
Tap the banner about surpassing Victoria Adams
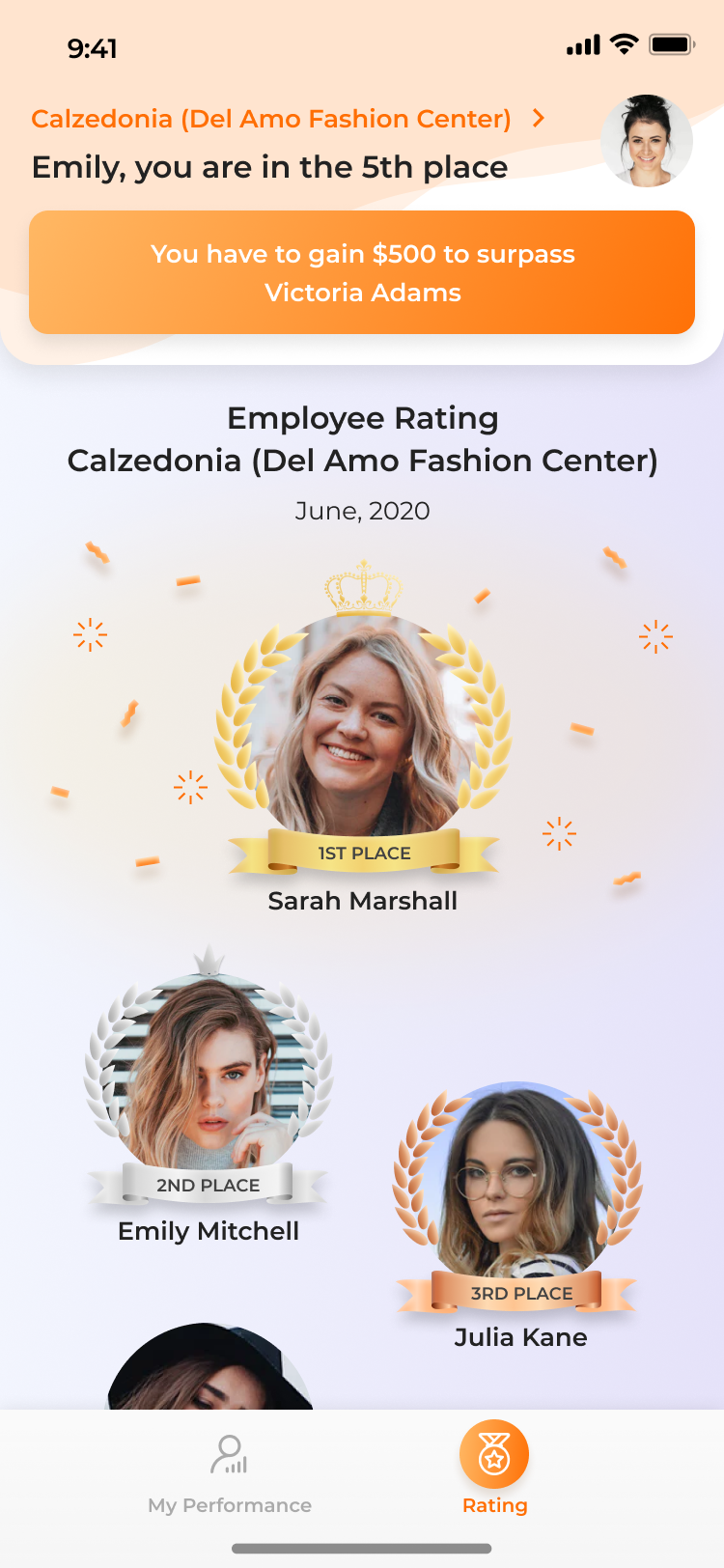362,272
